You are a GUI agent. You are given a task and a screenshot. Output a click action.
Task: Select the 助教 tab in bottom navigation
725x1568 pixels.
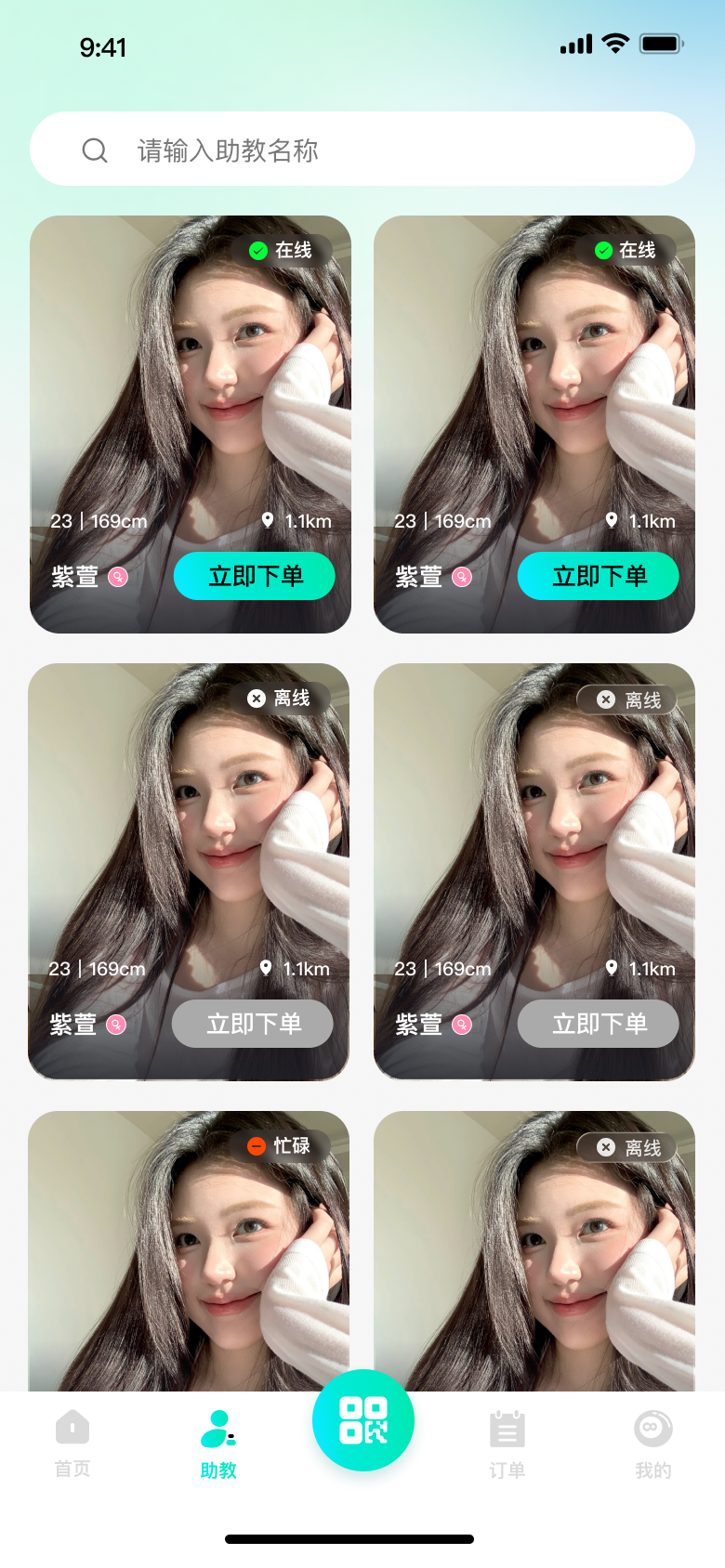point(217,1440)
